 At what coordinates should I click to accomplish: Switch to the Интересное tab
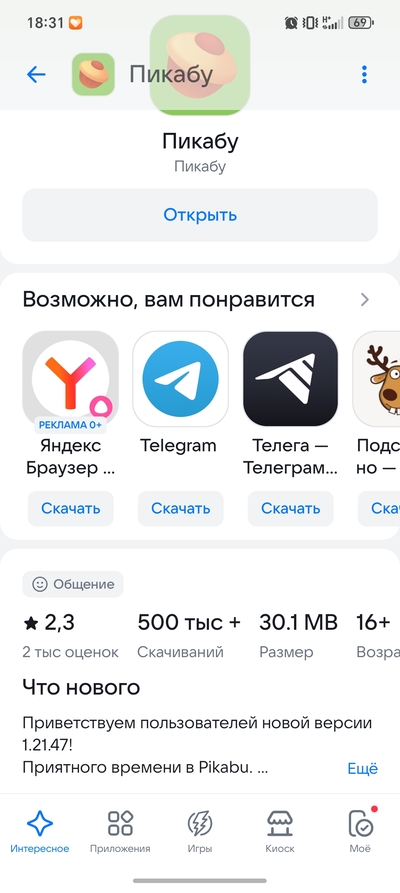(x=40, y=831)
